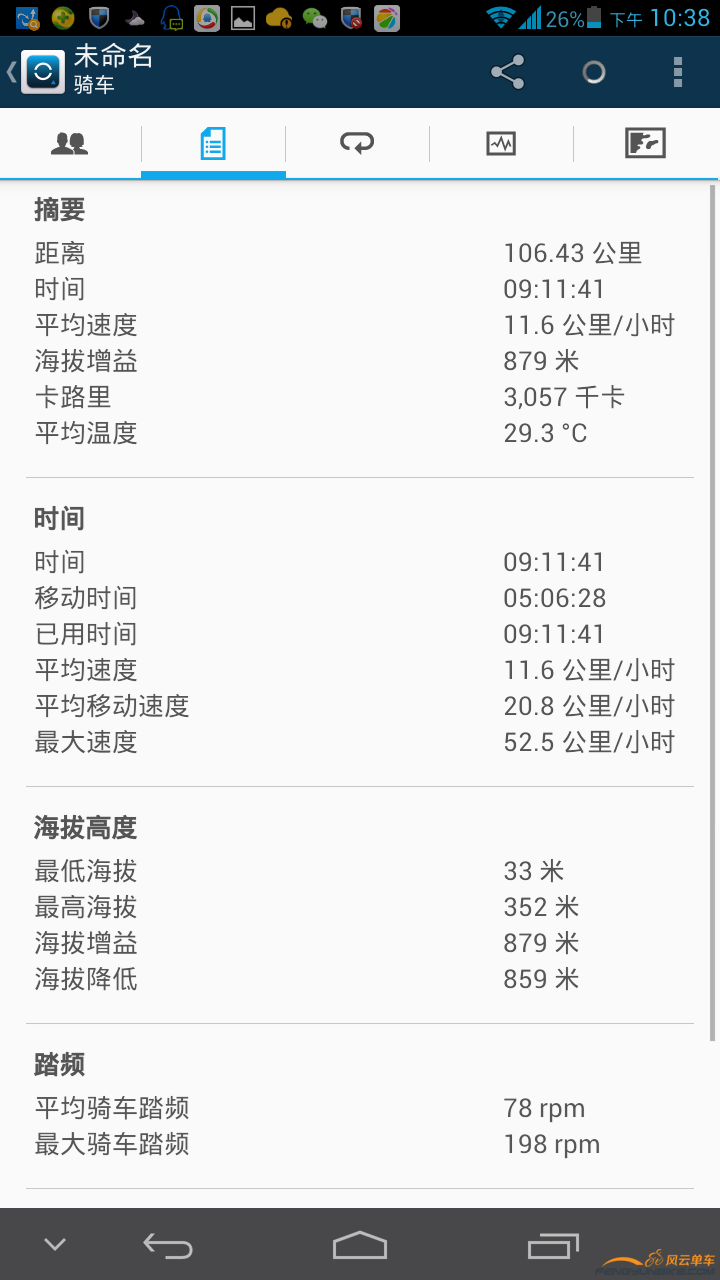This screenshot has width=720, height=1280.
Task: Open the chart graph icon tab
Action: [501, 143]
